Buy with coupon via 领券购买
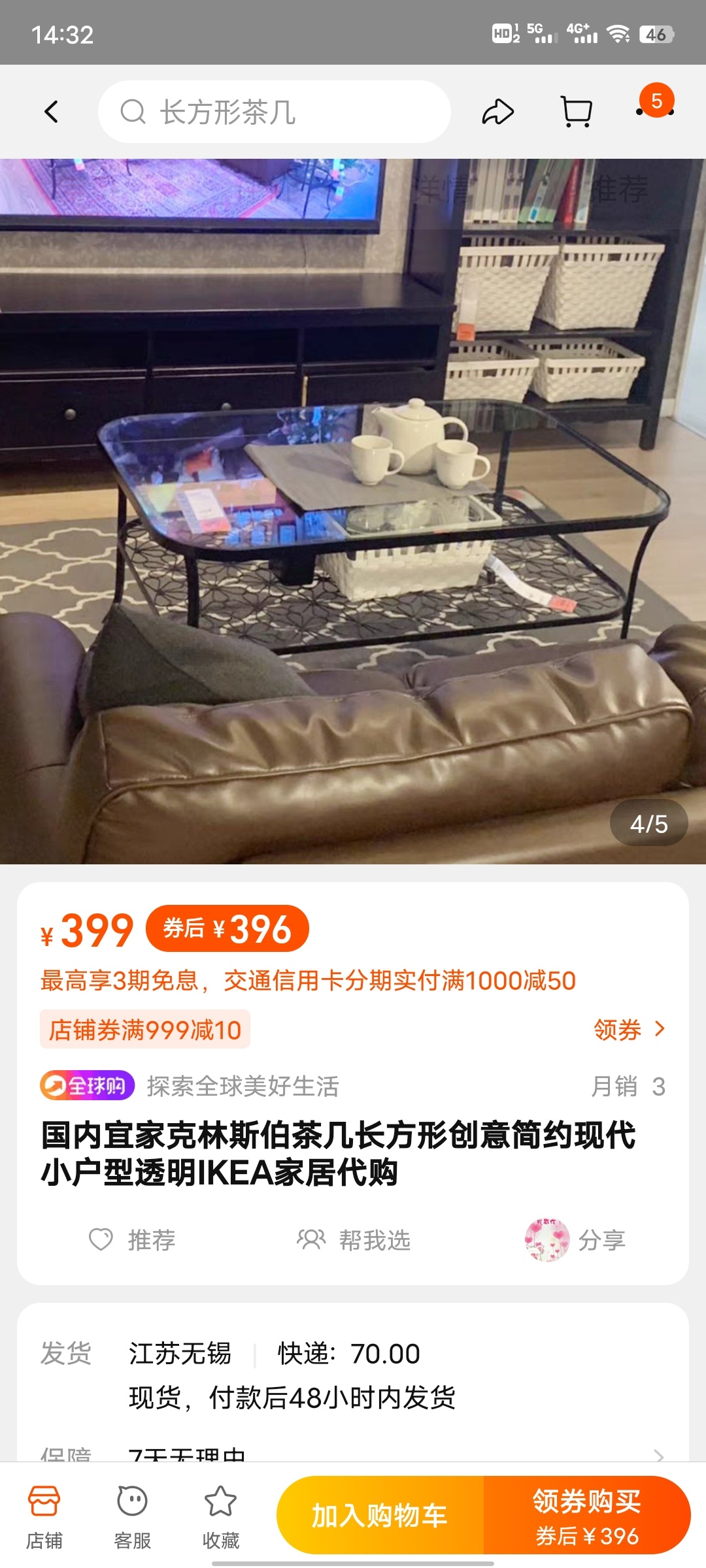Image resolution: width=706 pixels, height=1568 pixels. [586, 1516]
